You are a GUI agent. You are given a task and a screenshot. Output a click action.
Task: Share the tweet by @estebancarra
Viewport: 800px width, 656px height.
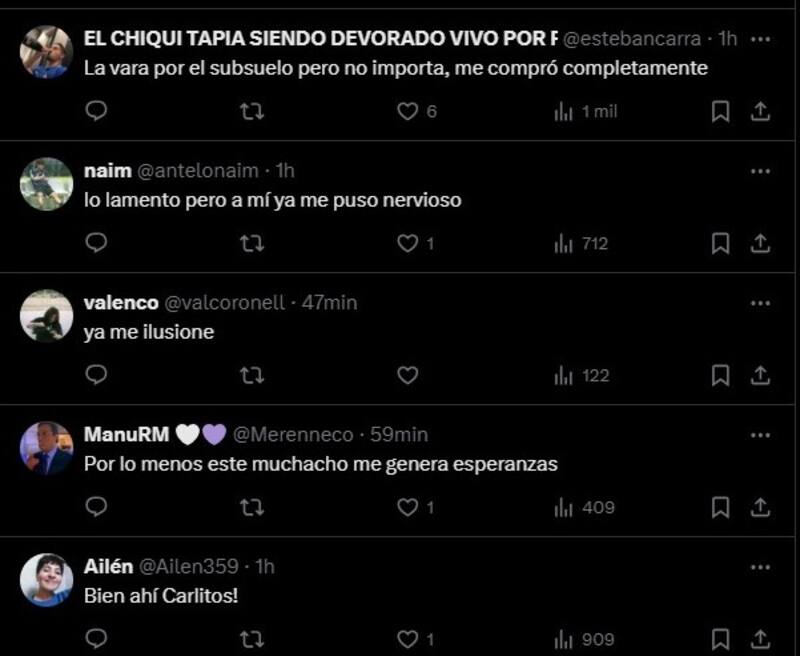pos(760,112)
